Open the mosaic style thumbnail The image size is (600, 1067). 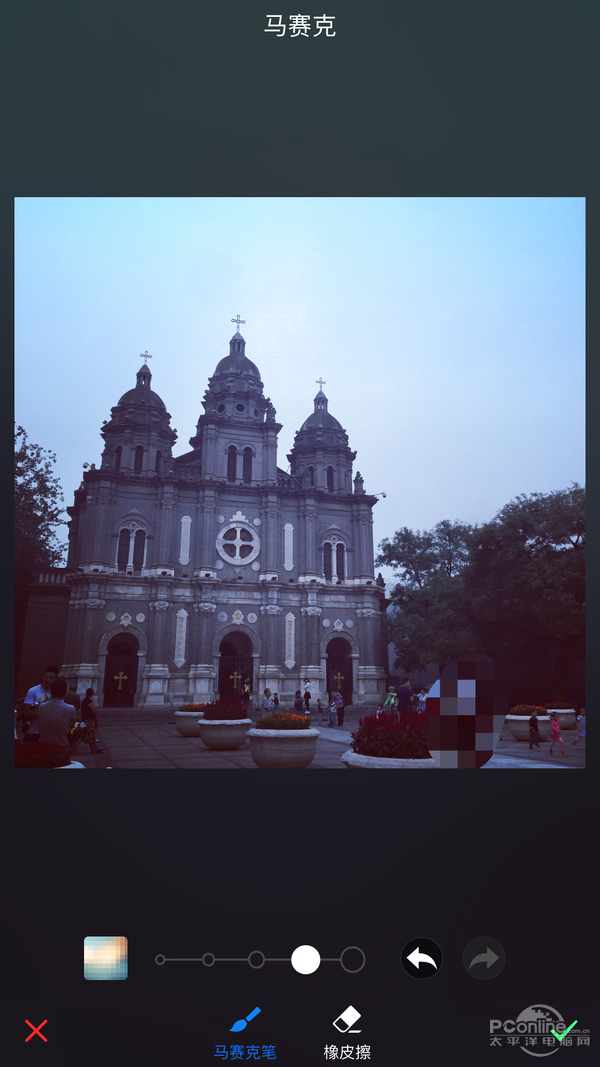(x=105, y=958)
